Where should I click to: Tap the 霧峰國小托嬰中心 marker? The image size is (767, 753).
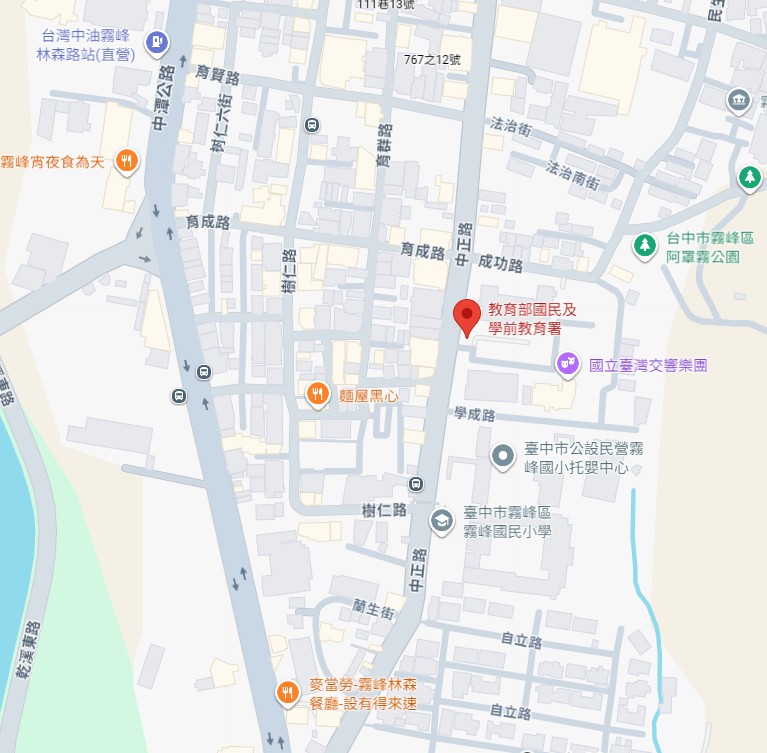pos(503,457)
